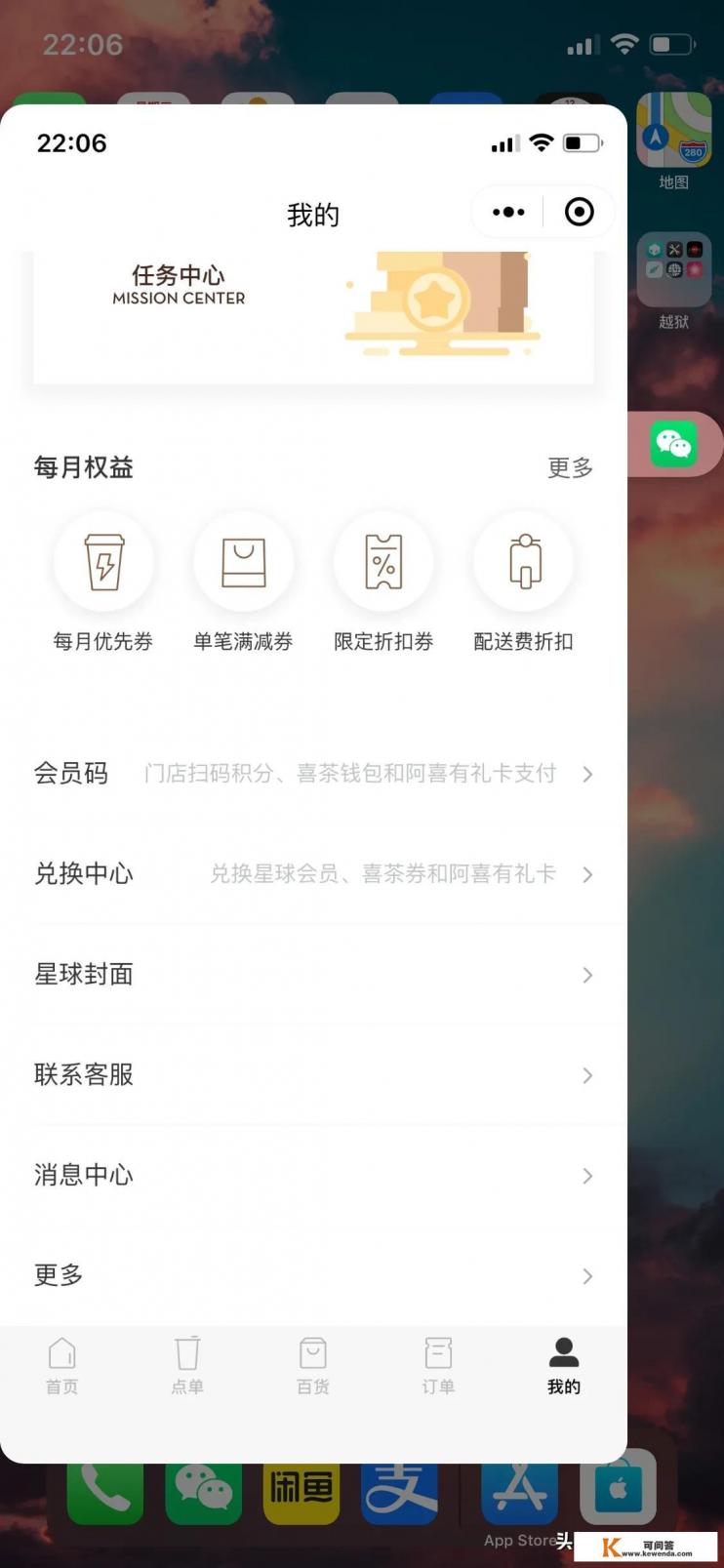View 更多 monthly benefits
The image size is (724, 1568).
click(x=570, y=467)
